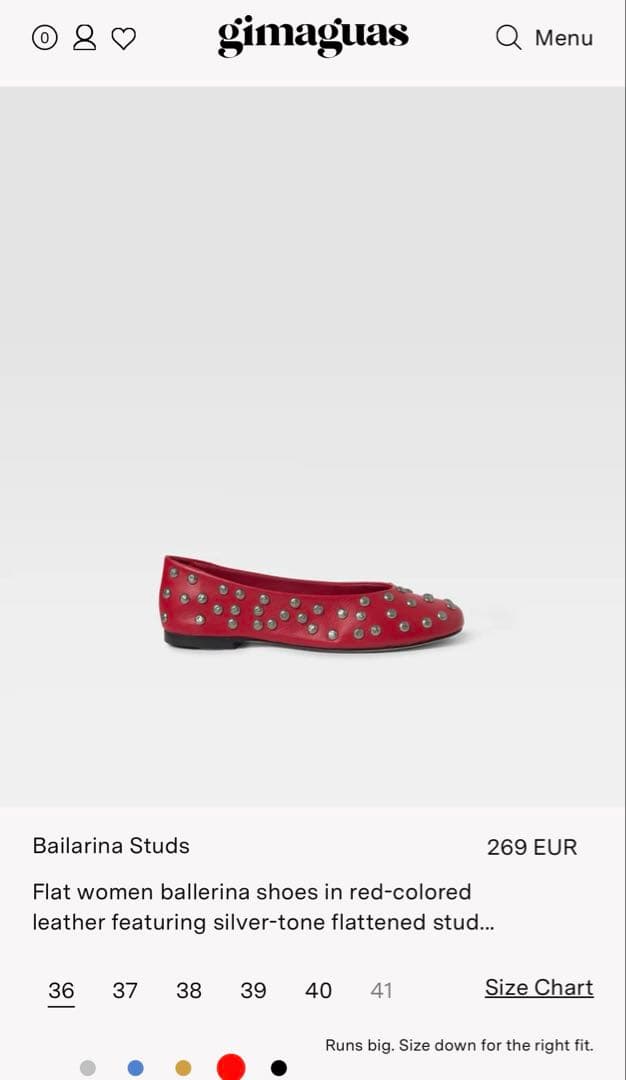This screenshot has height=1080, width=626.
Task: Pick the black color swatch
Action: click(279, 1068)
